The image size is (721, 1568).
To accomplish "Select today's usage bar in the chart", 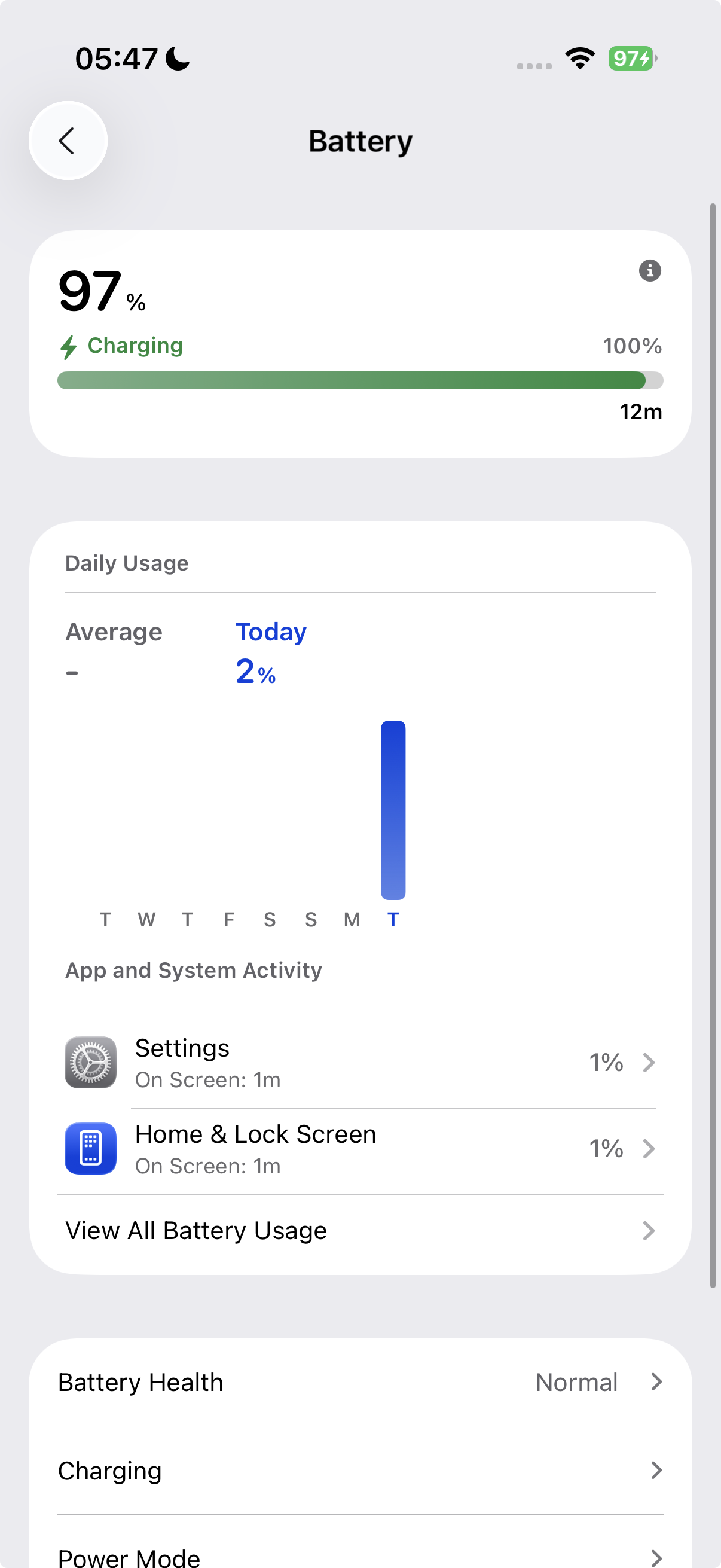I will pos(393,810).
